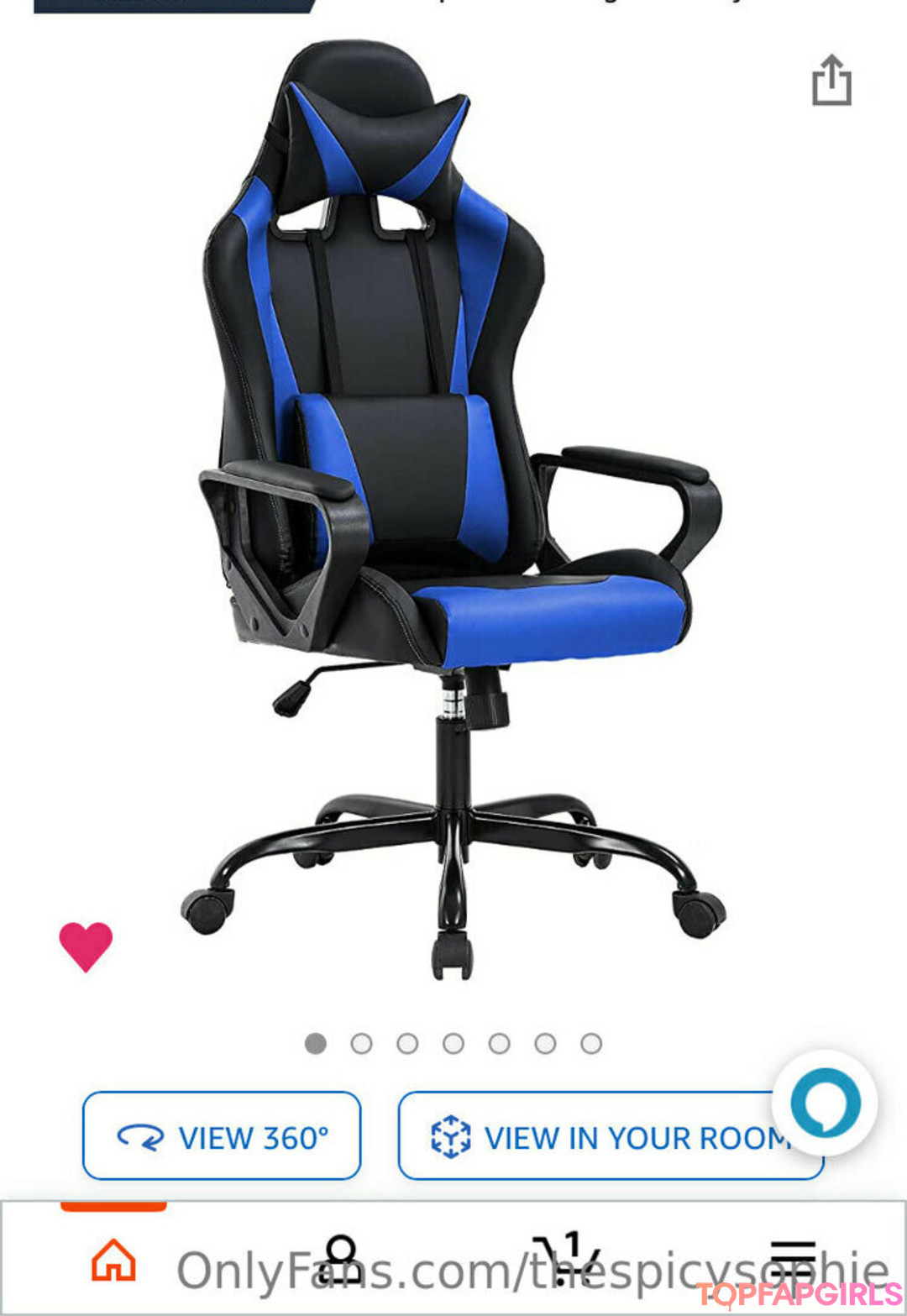Open the hamburger menu tab
The width and height of the screenshot is (907, 1316).
pyautogui.click(x=793, y=1258)
